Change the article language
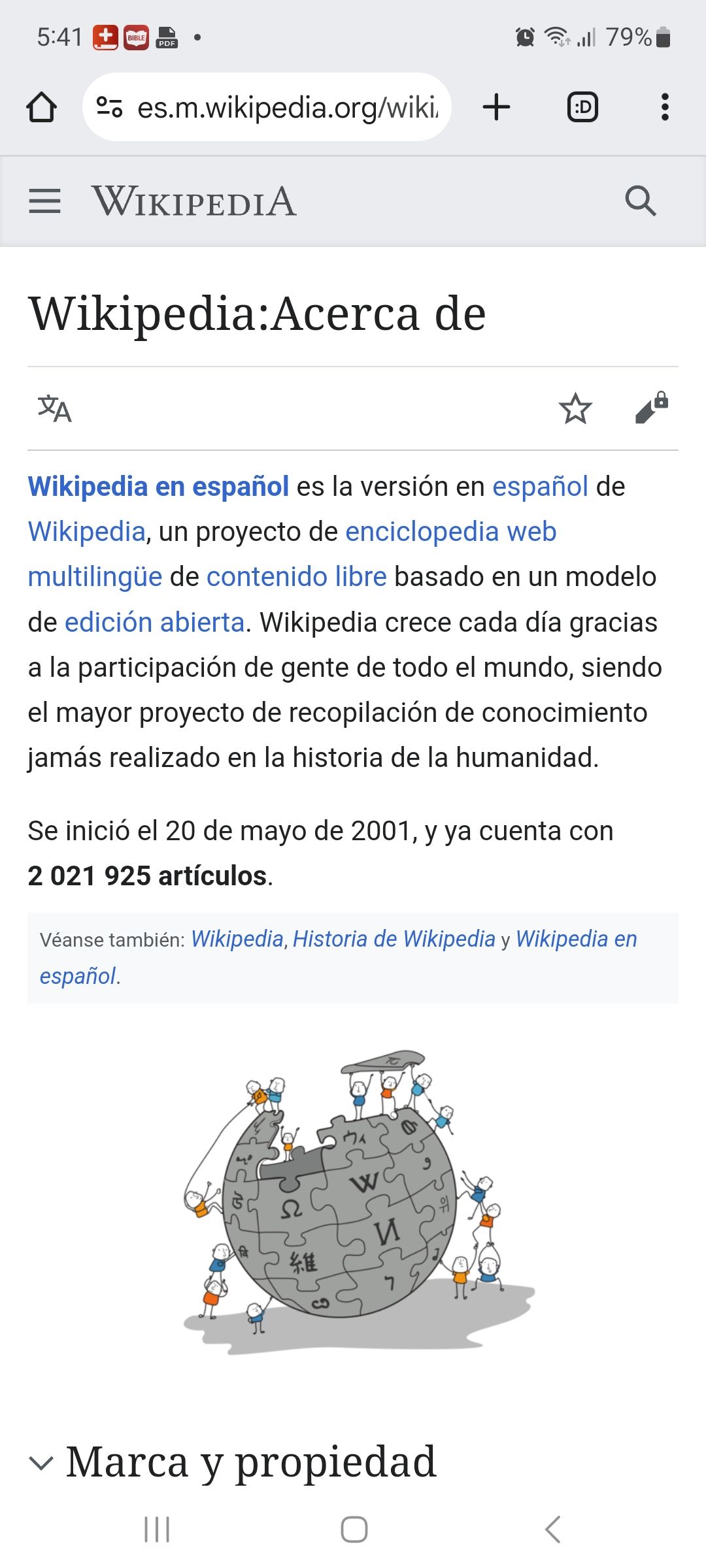 pyautogui.click(x=54, y=409)
